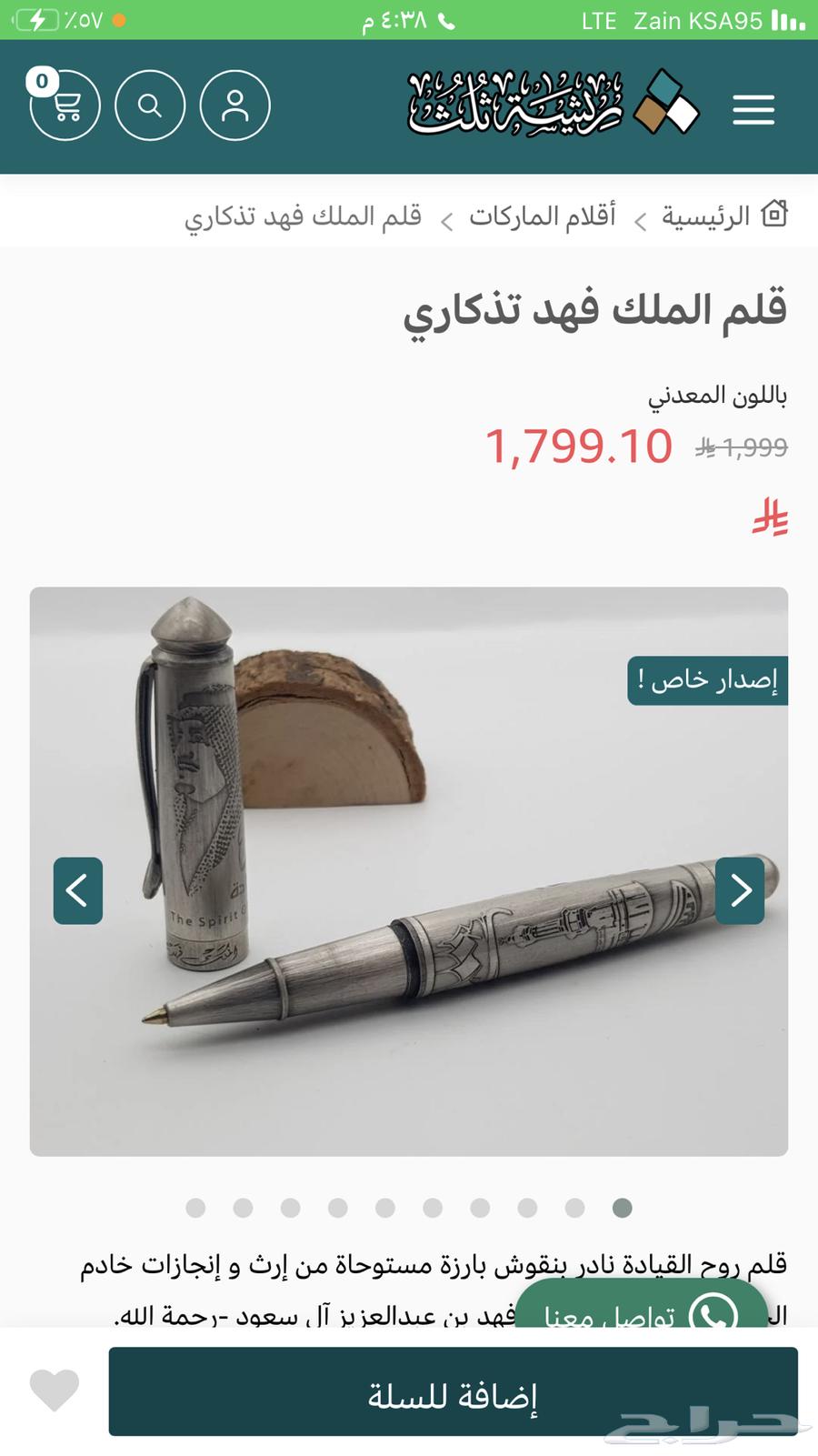
Task: Select the second carousel indicator dot
Action: pyautogui.click(x=242, y=1210)
